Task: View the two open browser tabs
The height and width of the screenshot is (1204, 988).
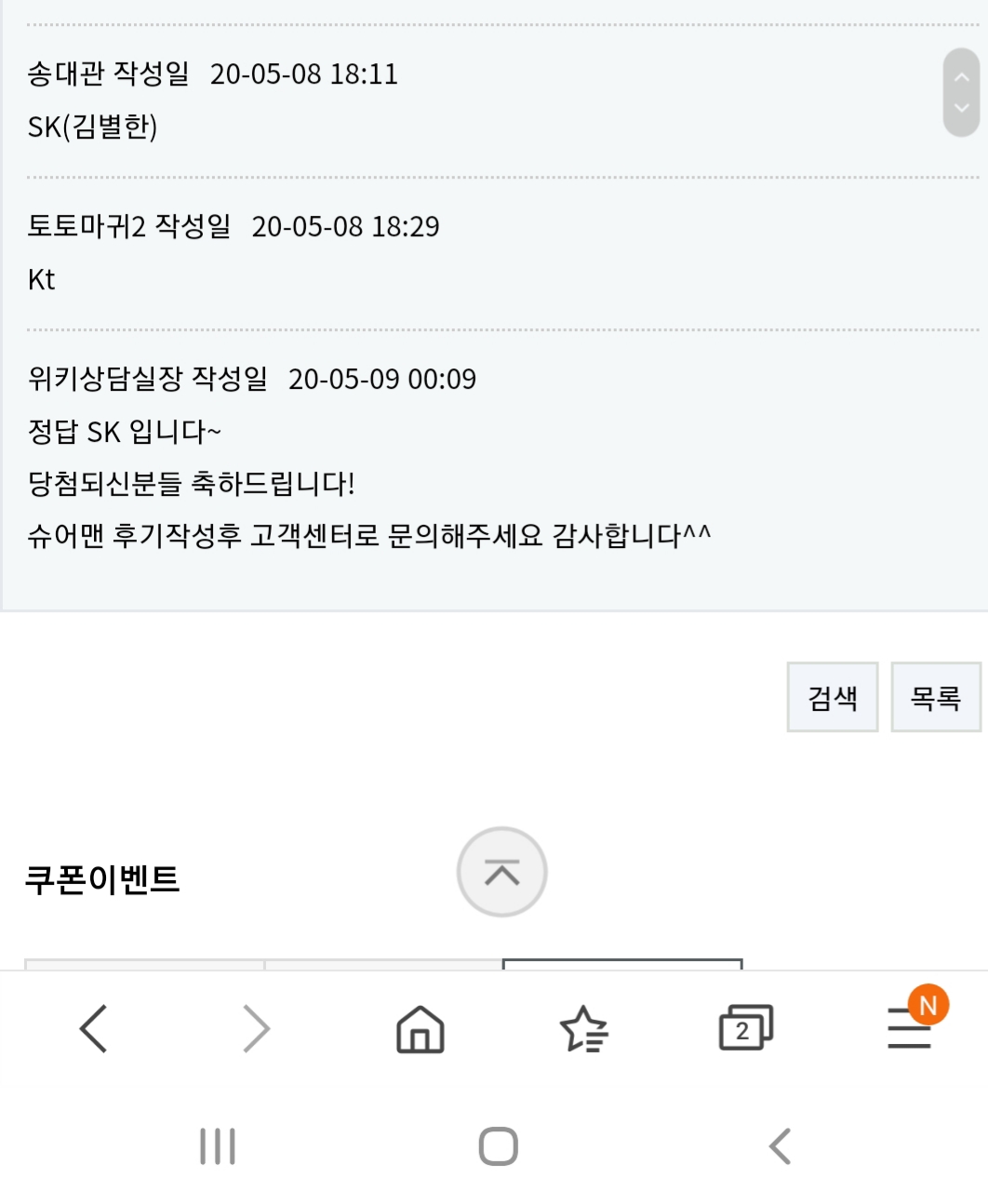Action: (x=745, y=1028)
